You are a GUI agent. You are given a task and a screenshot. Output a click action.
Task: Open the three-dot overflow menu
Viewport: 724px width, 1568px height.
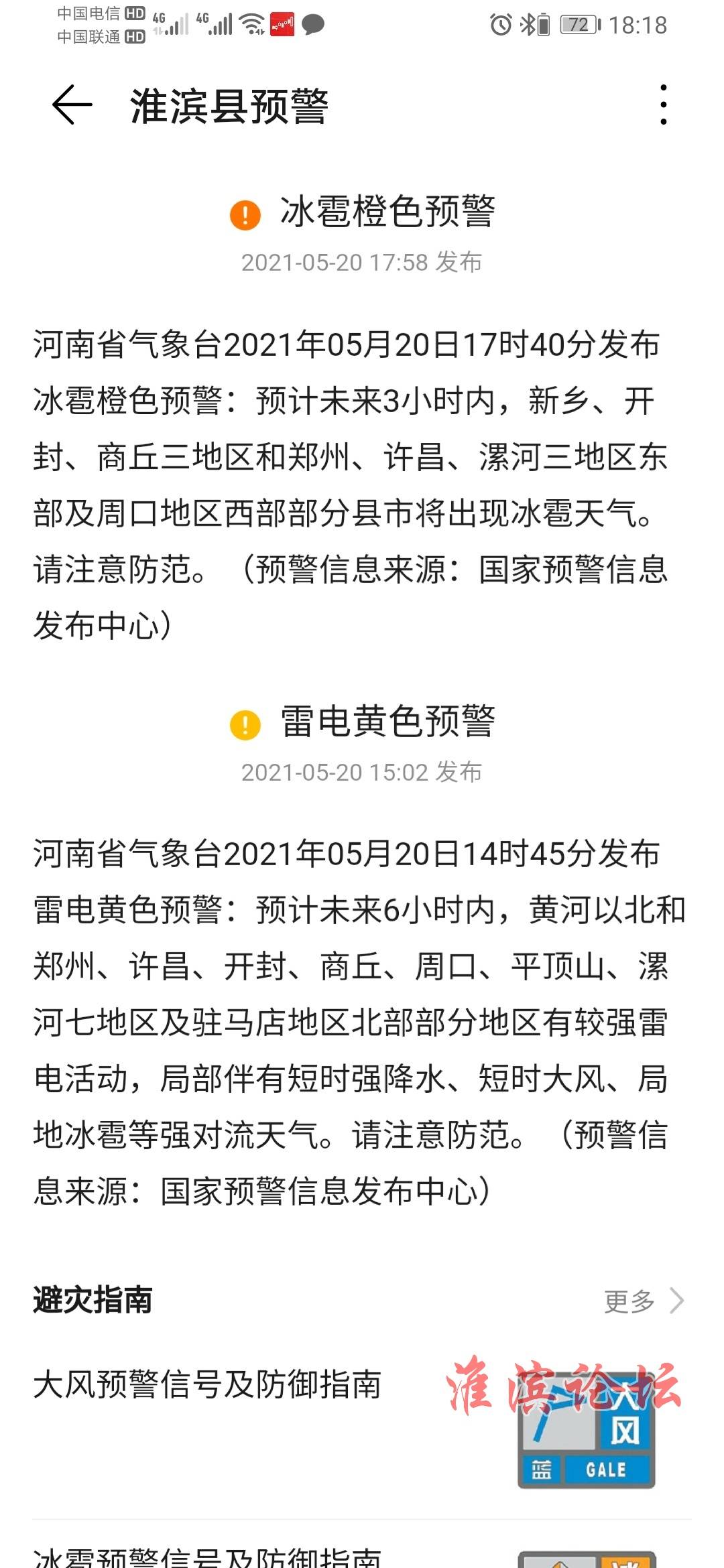(x=663, y=105)
